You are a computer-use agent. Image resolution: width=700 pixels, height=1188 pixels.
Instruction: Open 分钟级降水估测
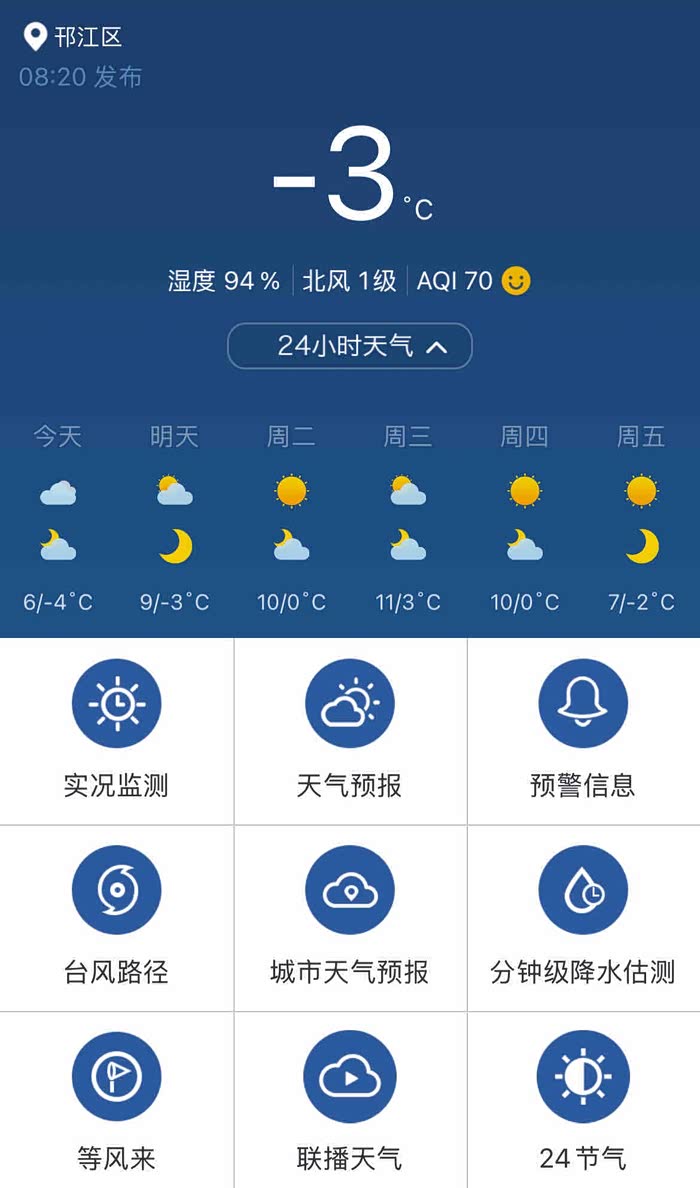583,918
